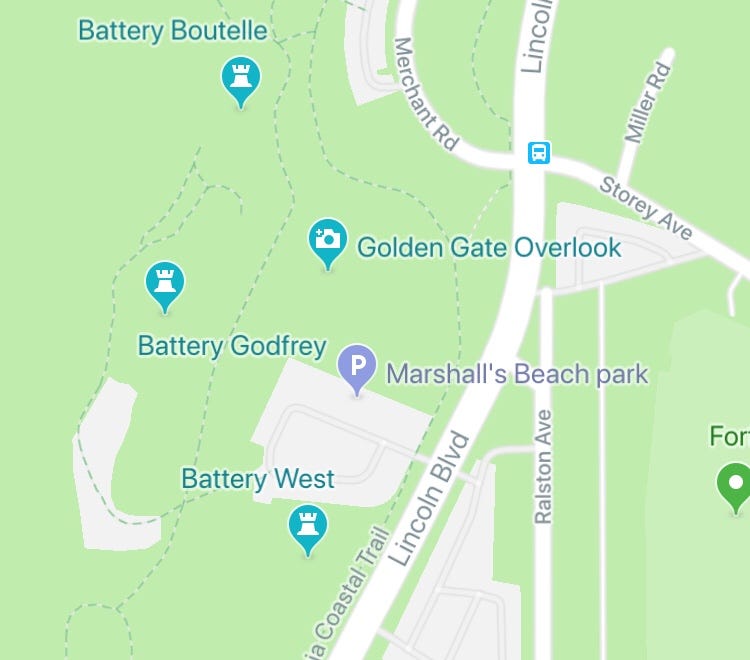Viewport: 750px width, 660px height.
Task: Select the Battery Boutelle map pin
Action: coord(240,78)
